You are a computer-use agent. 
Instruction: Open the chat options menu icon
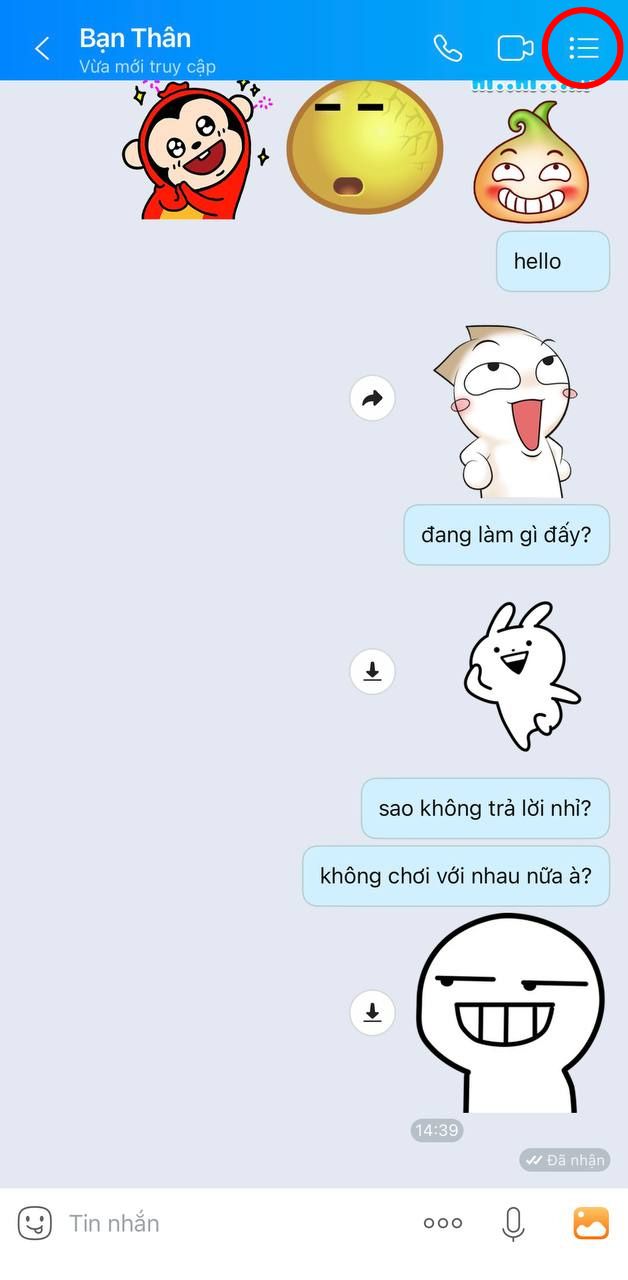click(583, 48)
